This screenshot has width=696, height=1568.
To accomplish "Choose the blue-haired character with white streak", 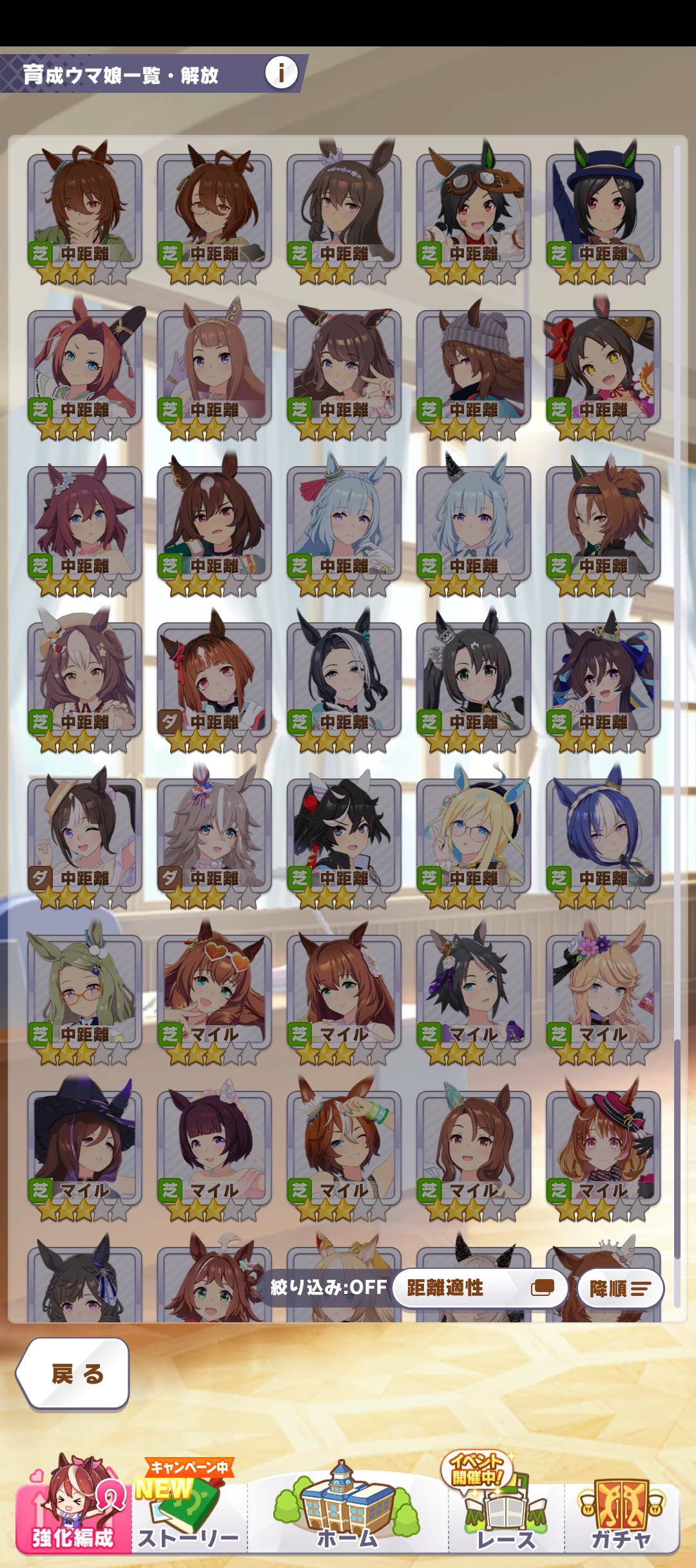I will (x=603, y=837).
